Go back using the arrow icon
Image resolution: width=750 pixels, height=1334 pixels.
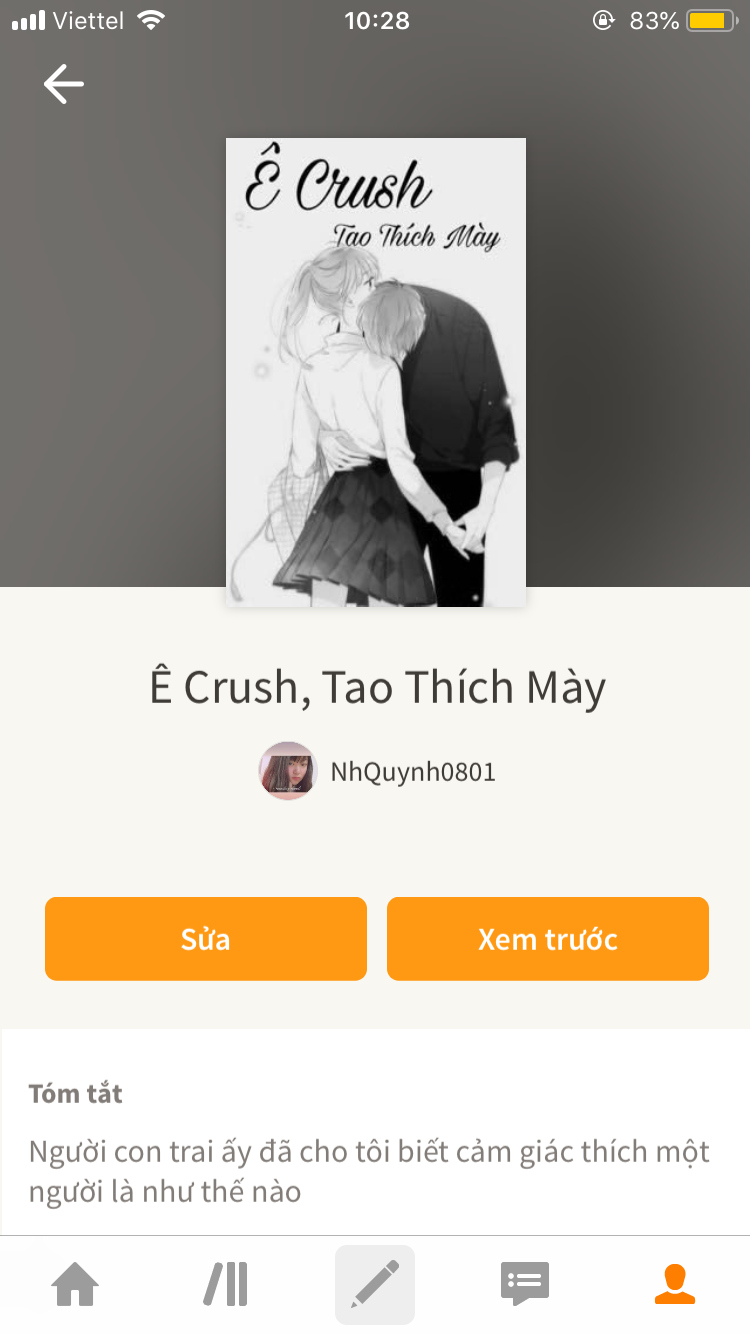(64, 84)
